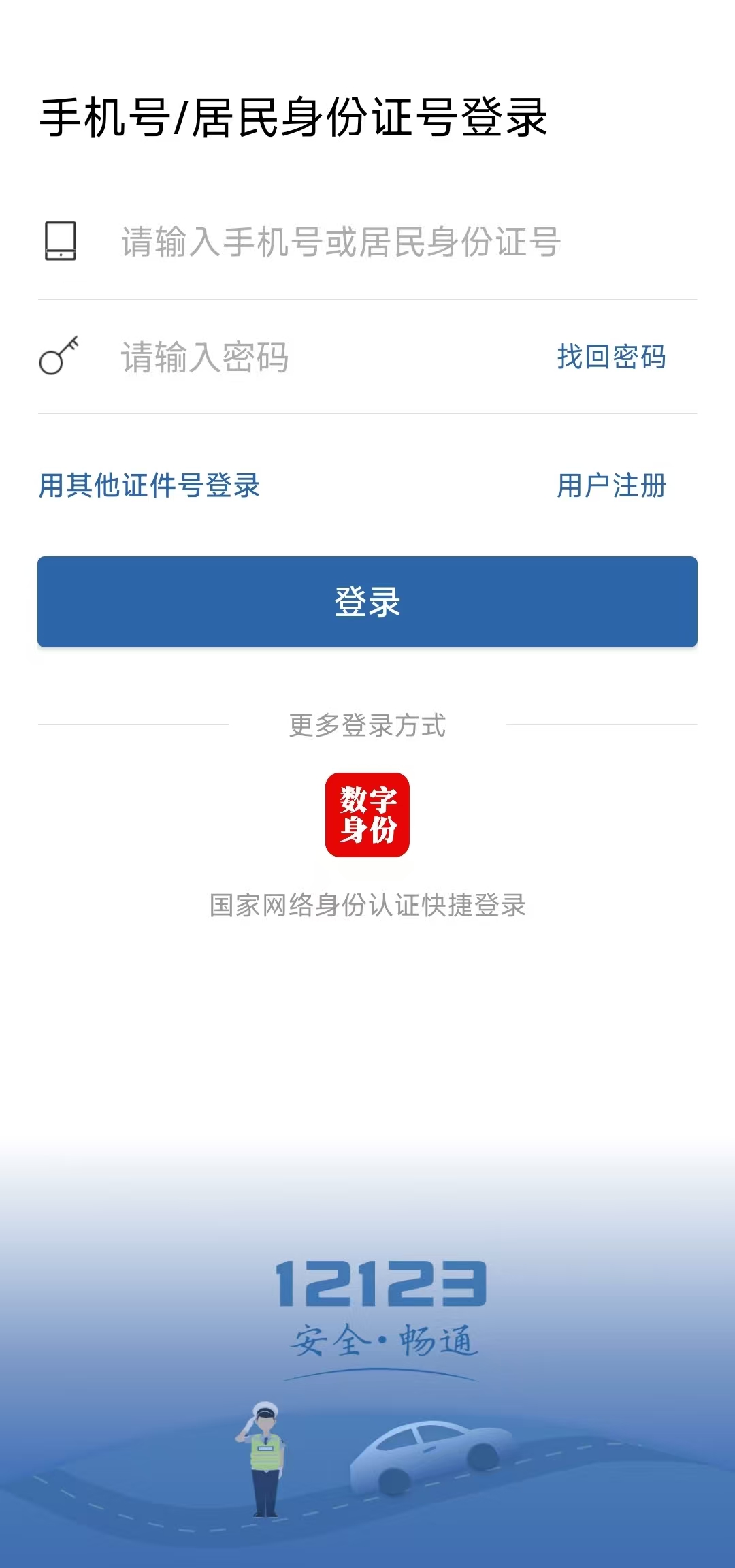Open 用户注册 user registration
This screenshot has width=735, height=1568.
point(611,485)
